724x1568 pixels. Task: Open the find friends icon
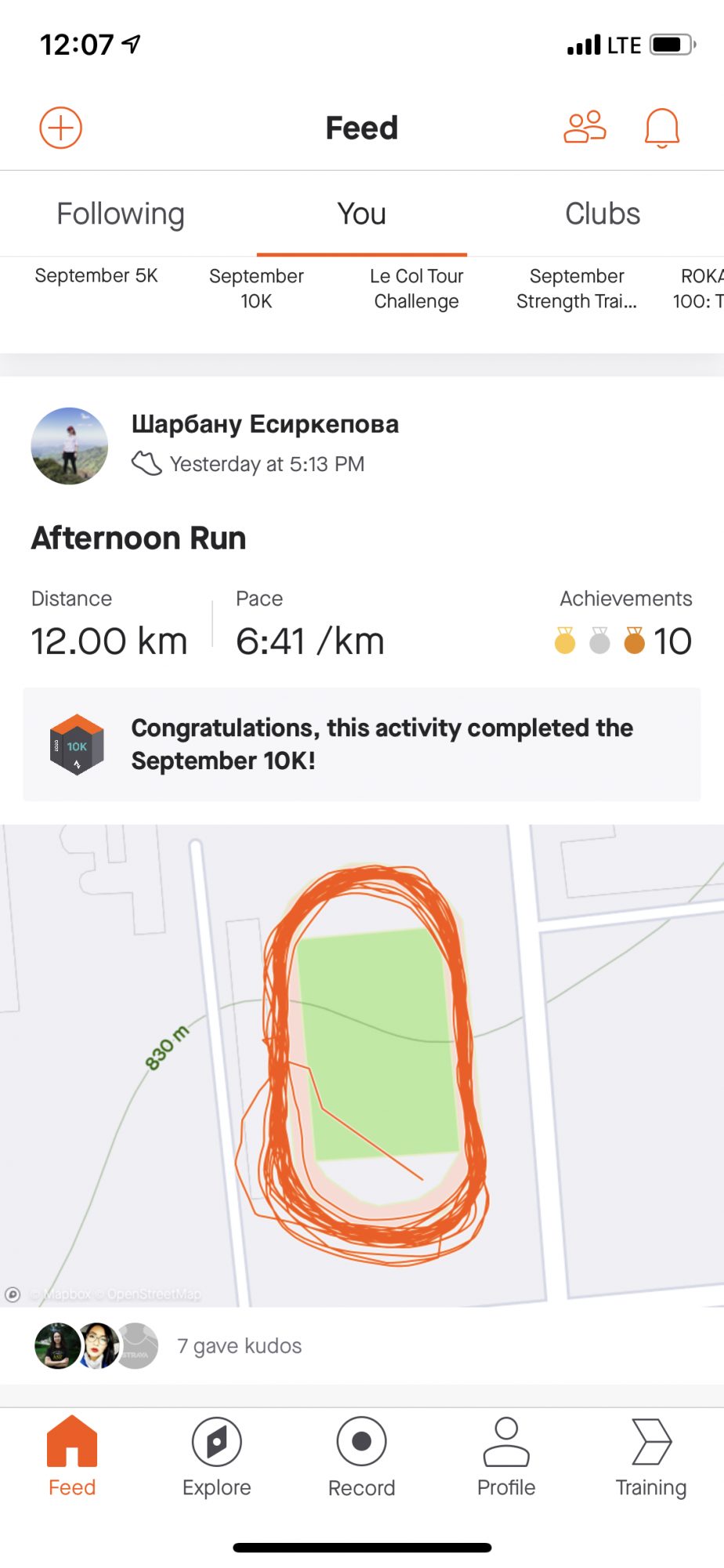pos(585,127)
